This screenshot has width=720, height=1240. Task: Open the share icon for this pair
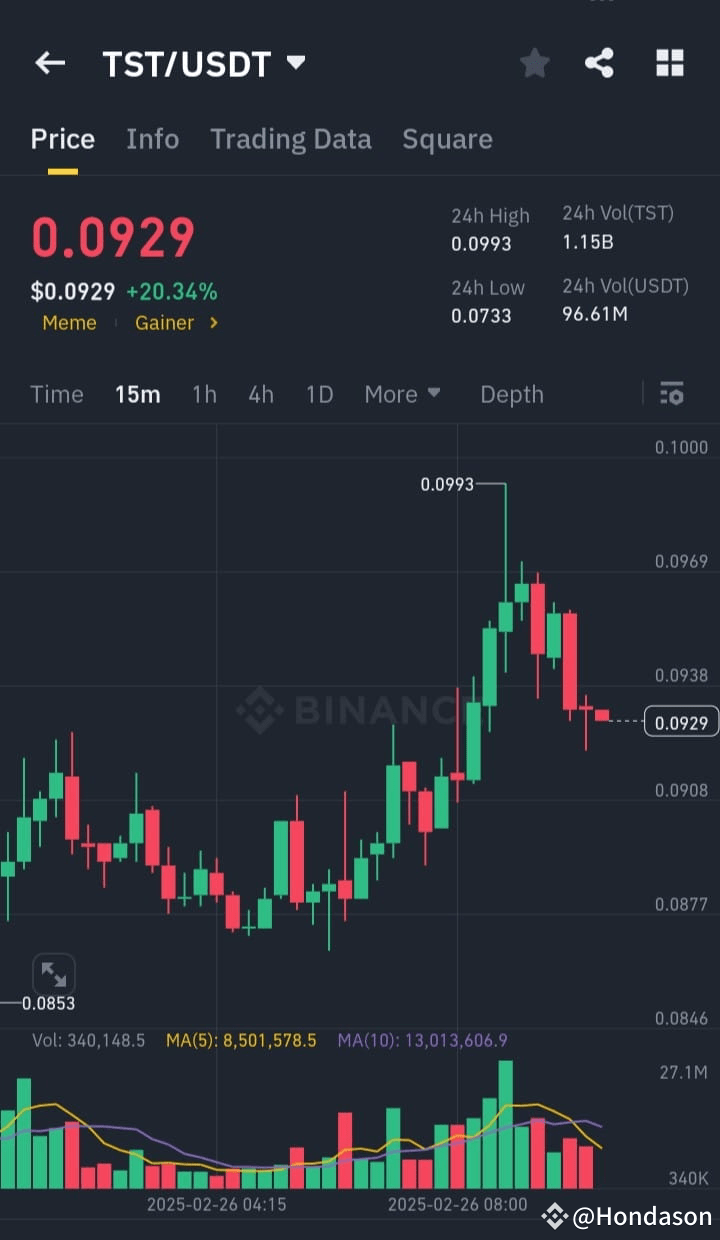click(600, 62)
